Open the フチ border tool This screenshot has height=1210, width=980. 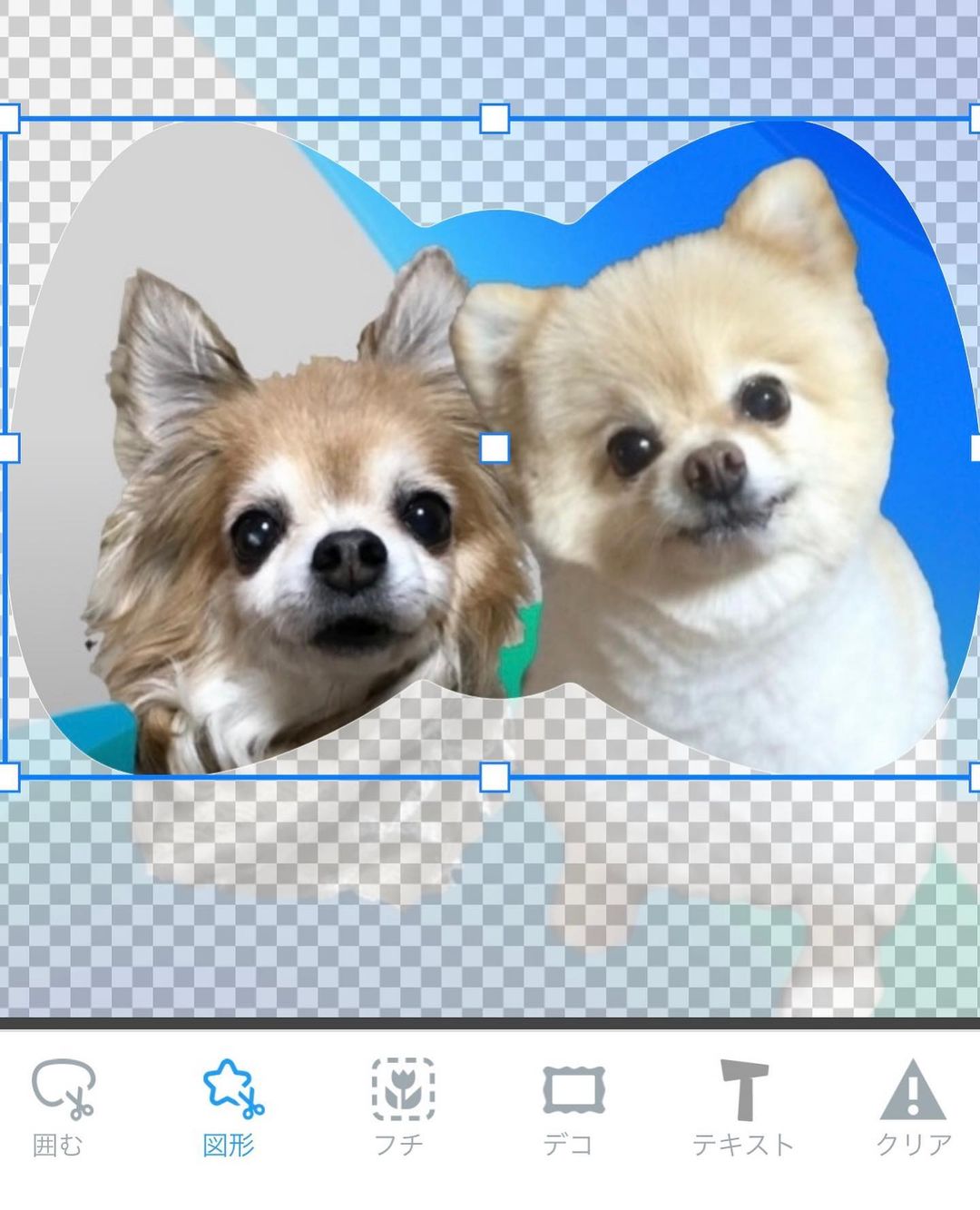click(x=400, y=1106)
